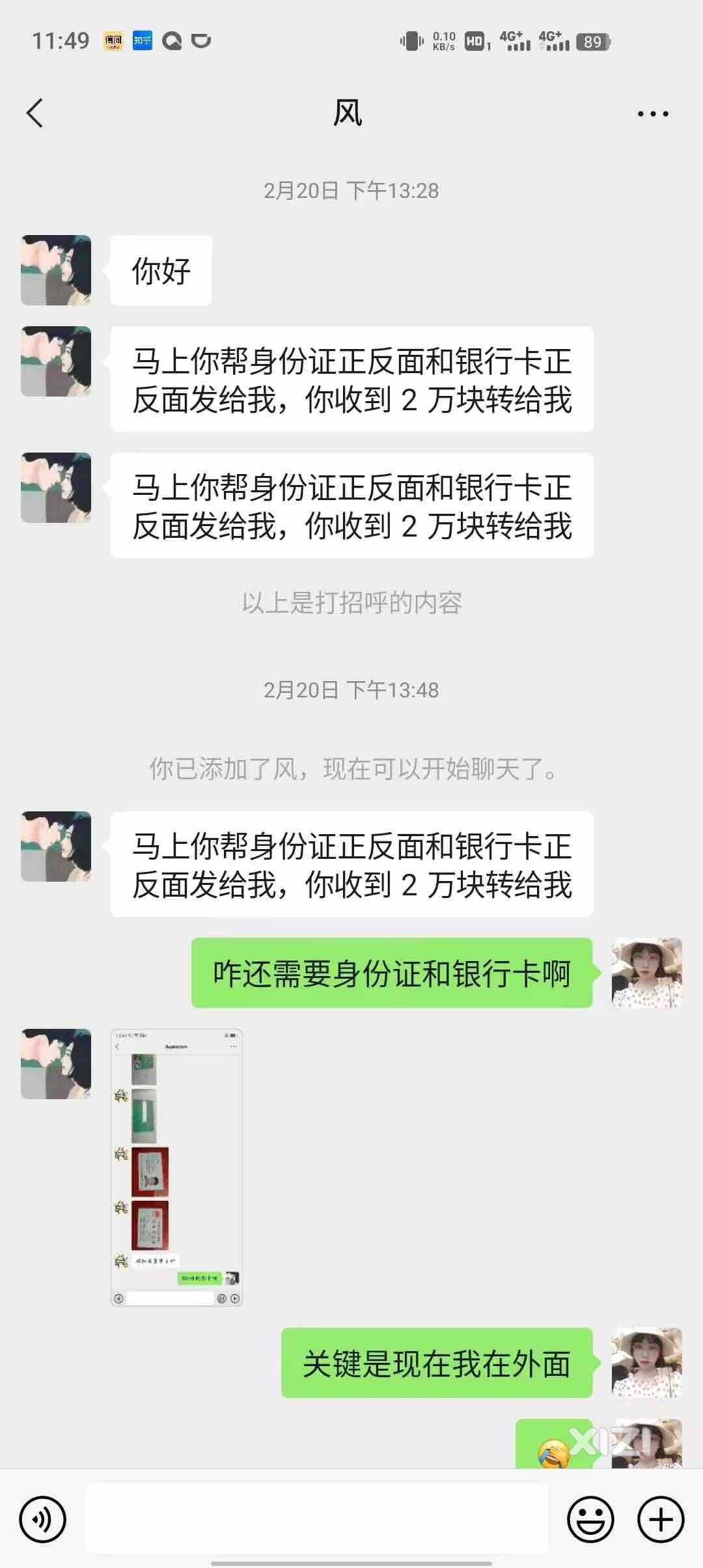Open the chat options menu
The width and height of the screenshot is (703, 1568).
pyautogui.click(x=652, y=114)
